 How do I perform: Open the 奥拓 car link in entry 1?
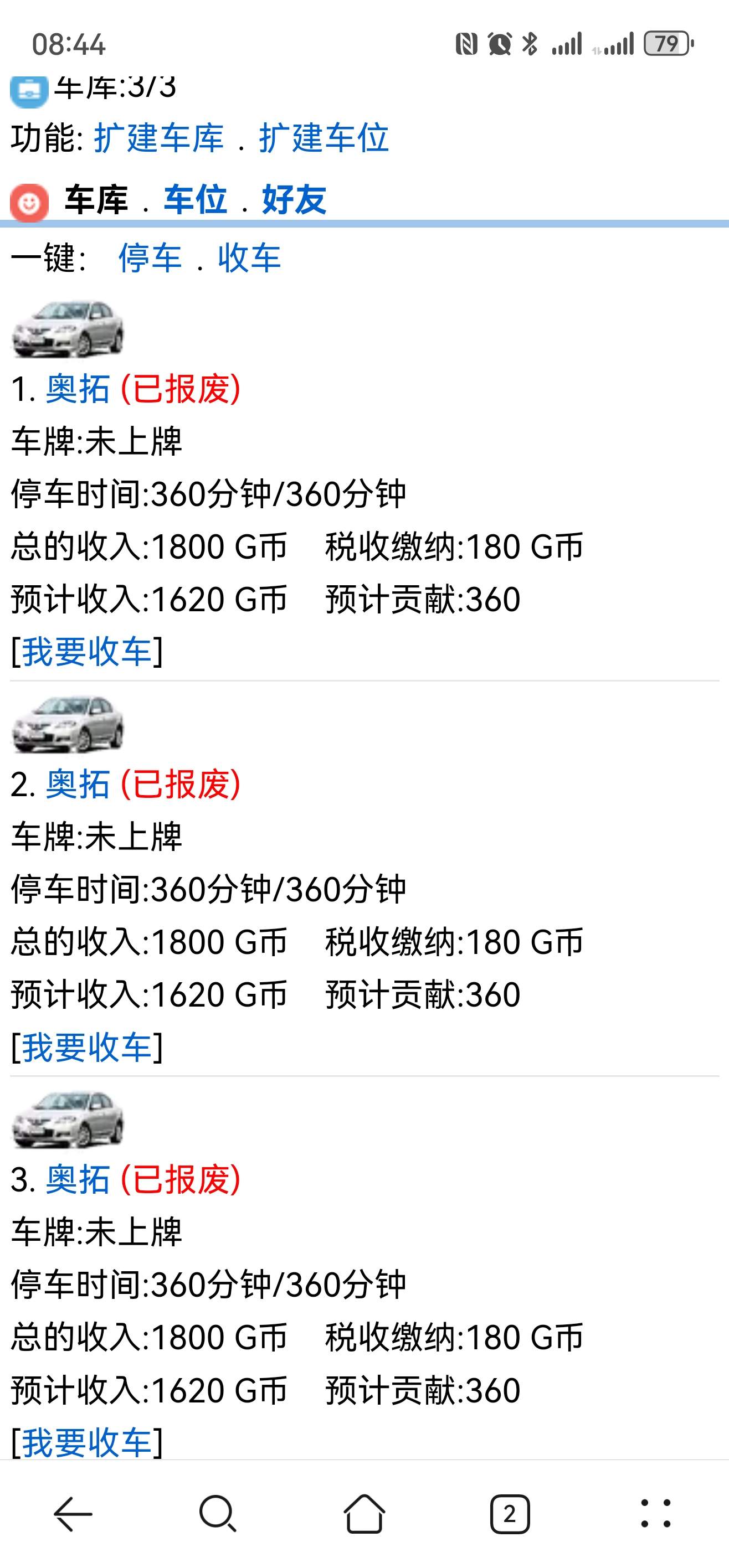click(78, 389)
